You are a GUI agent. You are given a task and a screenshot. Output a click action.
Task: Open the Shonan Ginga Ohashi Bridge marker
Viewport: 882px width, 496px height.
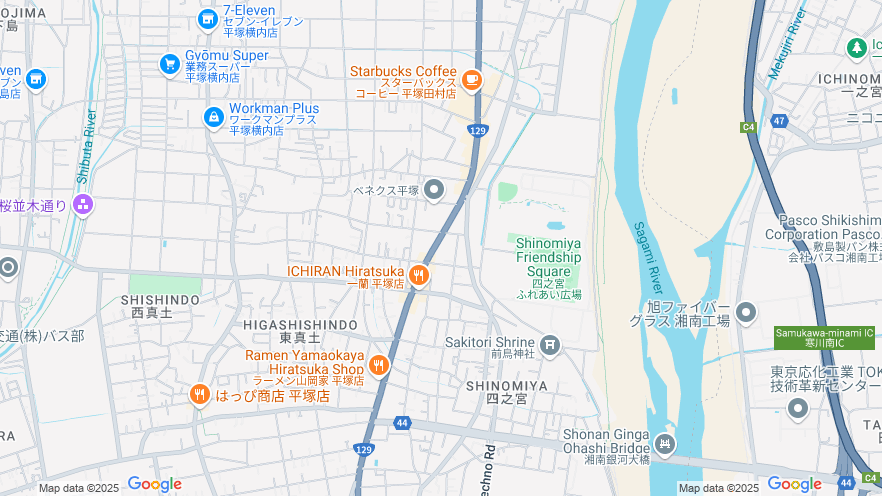coord(664,442)
